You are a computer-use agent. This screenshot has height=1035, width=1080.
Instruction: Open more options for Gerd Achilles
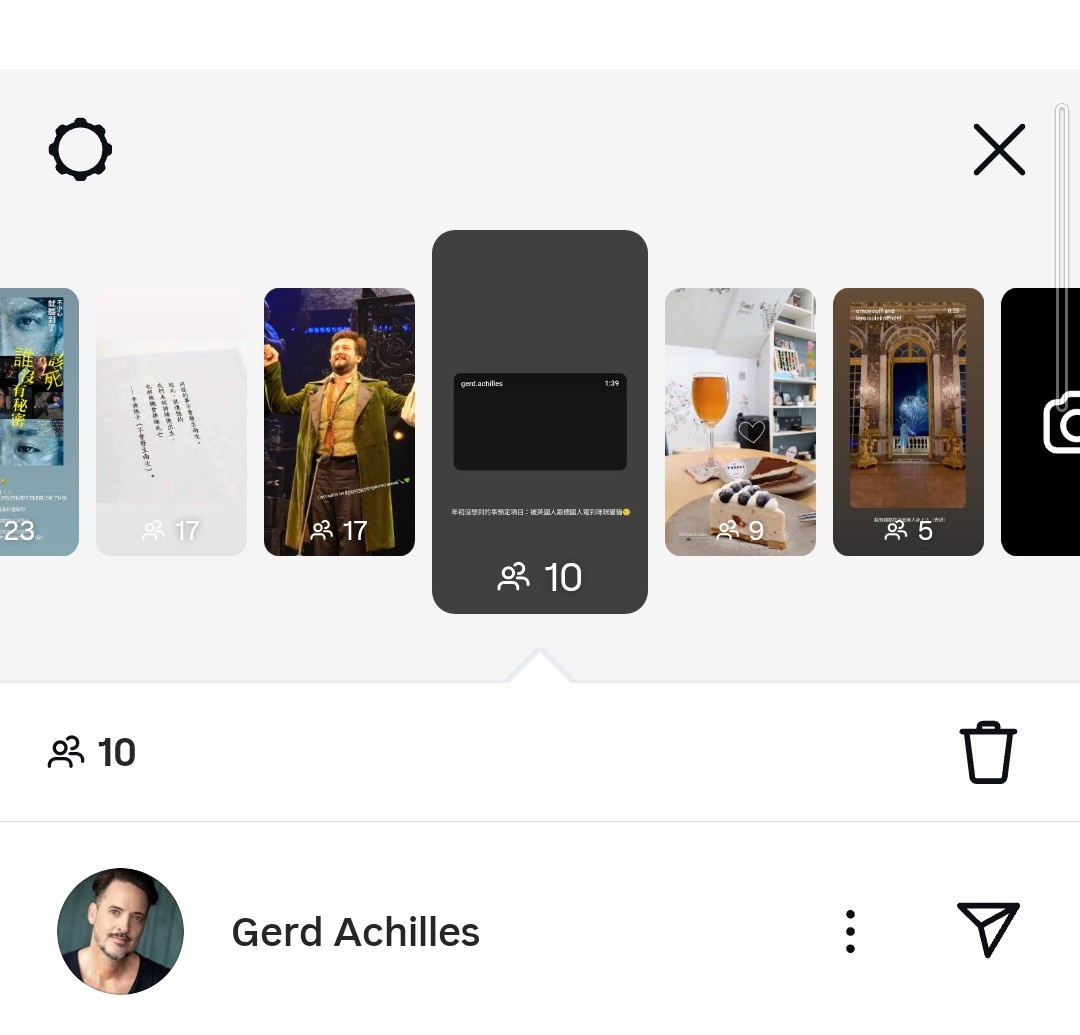[x=850, y=931]
